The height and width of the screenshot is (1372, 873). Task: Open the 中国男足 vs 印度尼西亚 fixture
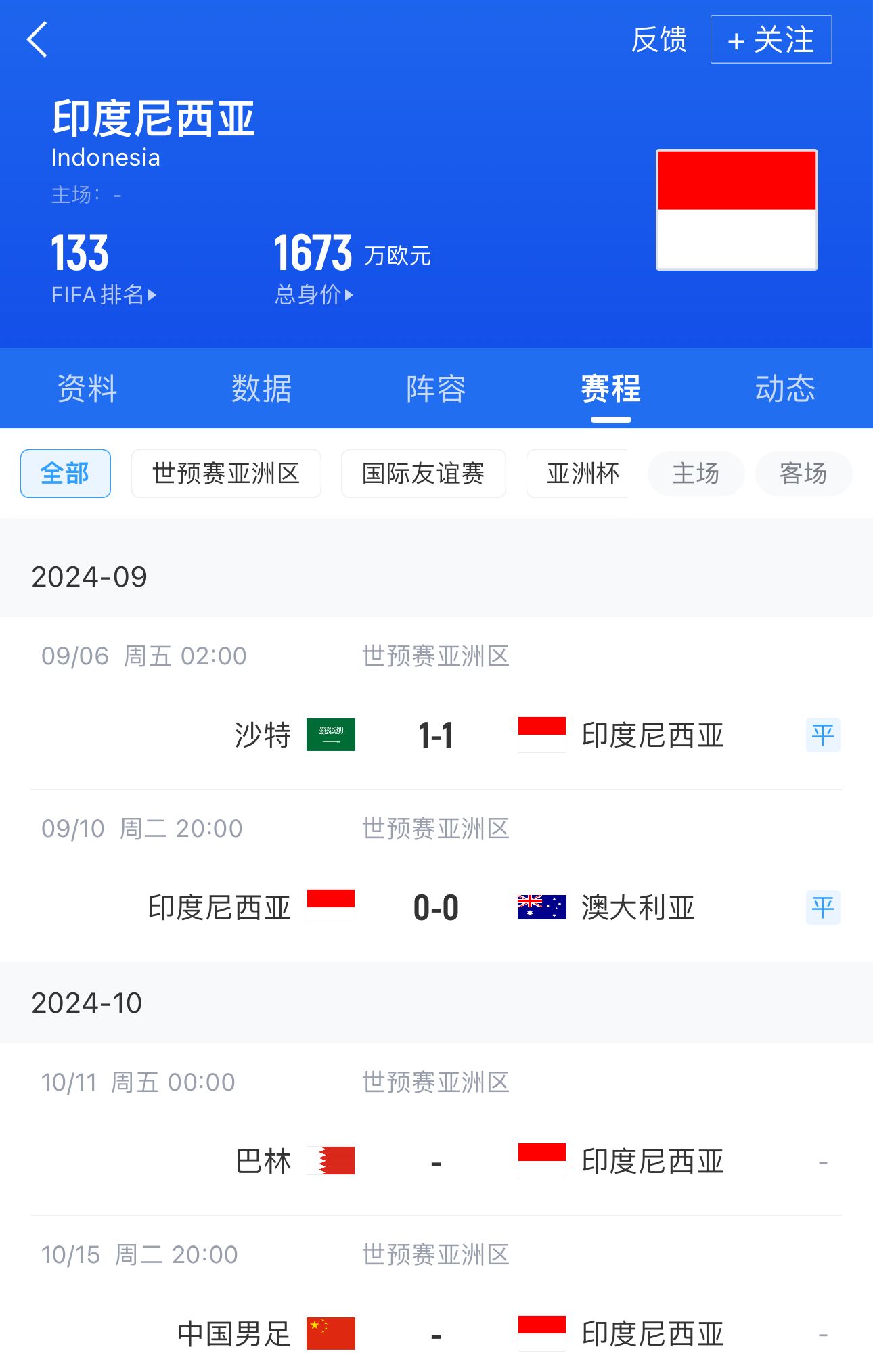click(x=436, y=1333)
